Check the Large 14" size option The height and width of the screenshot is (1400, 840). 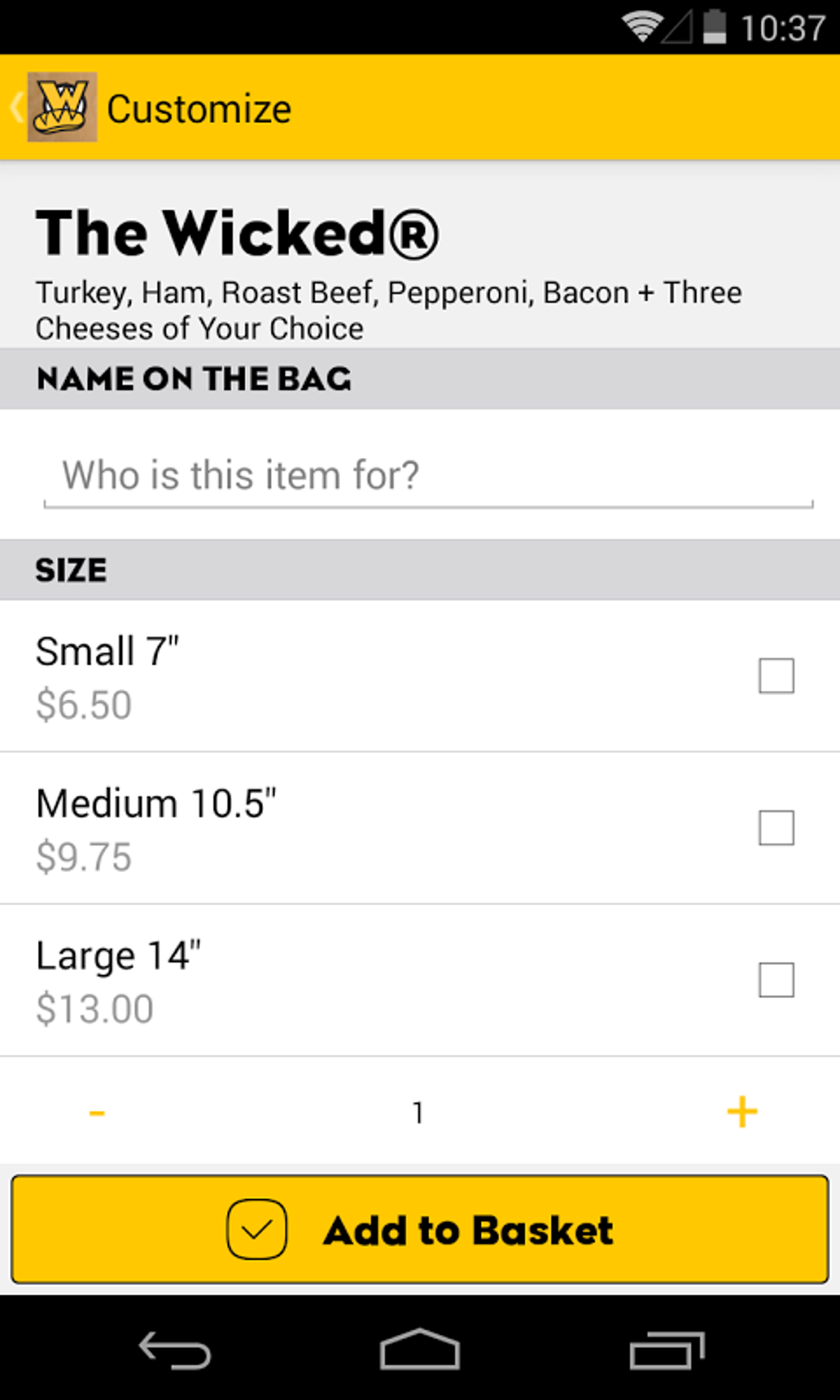776,980
